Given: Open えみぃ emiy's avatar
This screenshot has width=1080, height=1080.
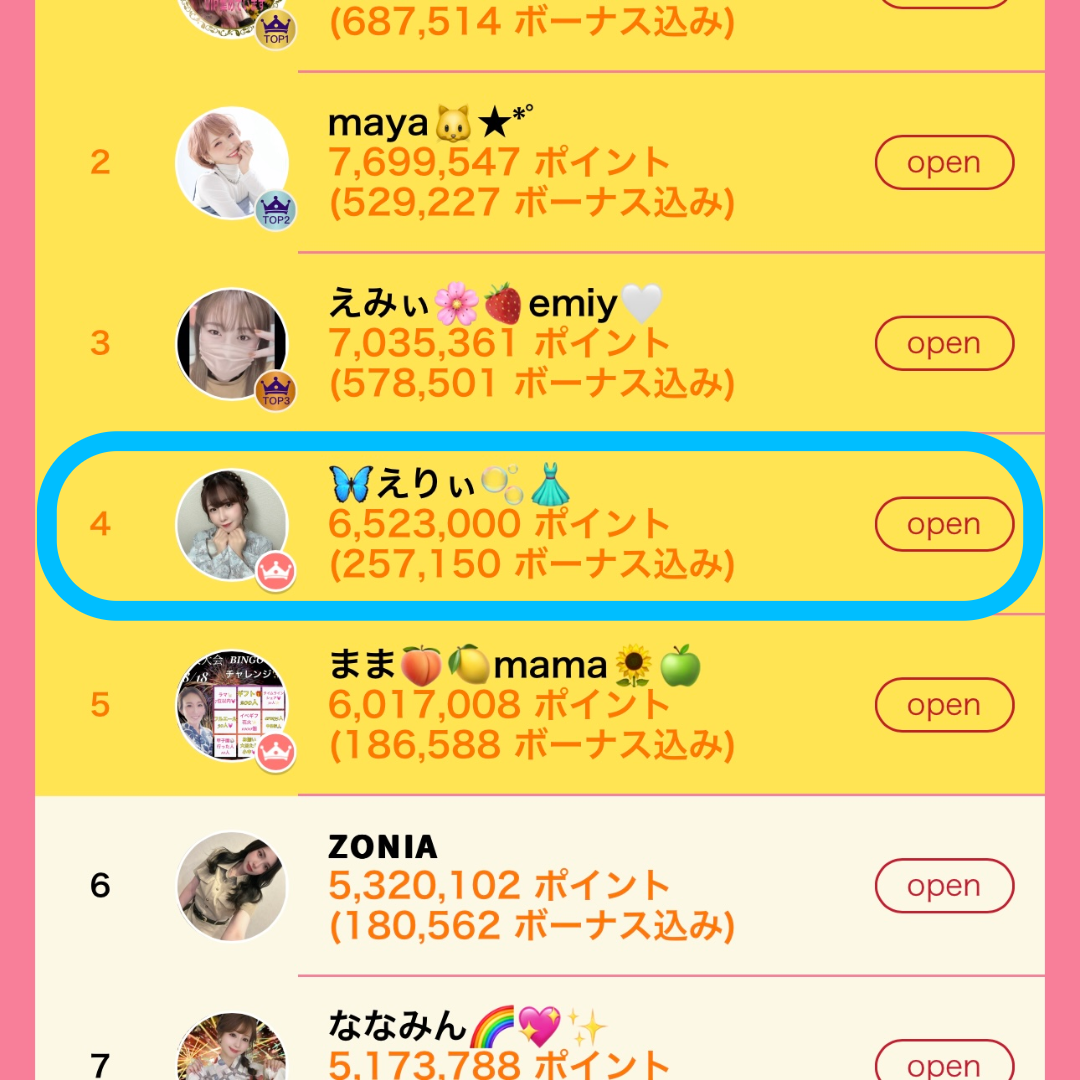Looking at the screenshot, I should (x=232, y=344).
